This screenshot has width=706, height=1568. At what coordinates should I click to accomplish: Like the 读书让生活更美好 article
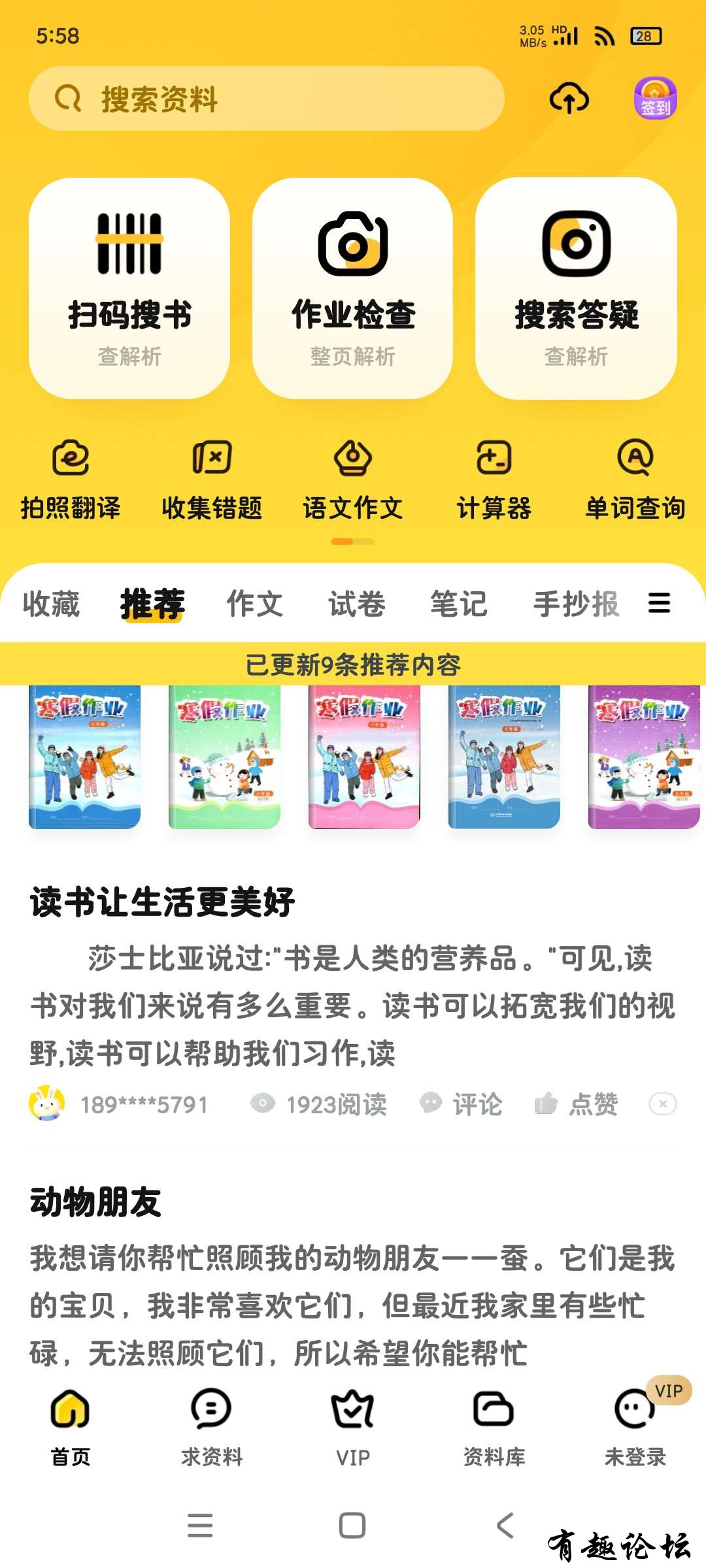click(577, 1104)
